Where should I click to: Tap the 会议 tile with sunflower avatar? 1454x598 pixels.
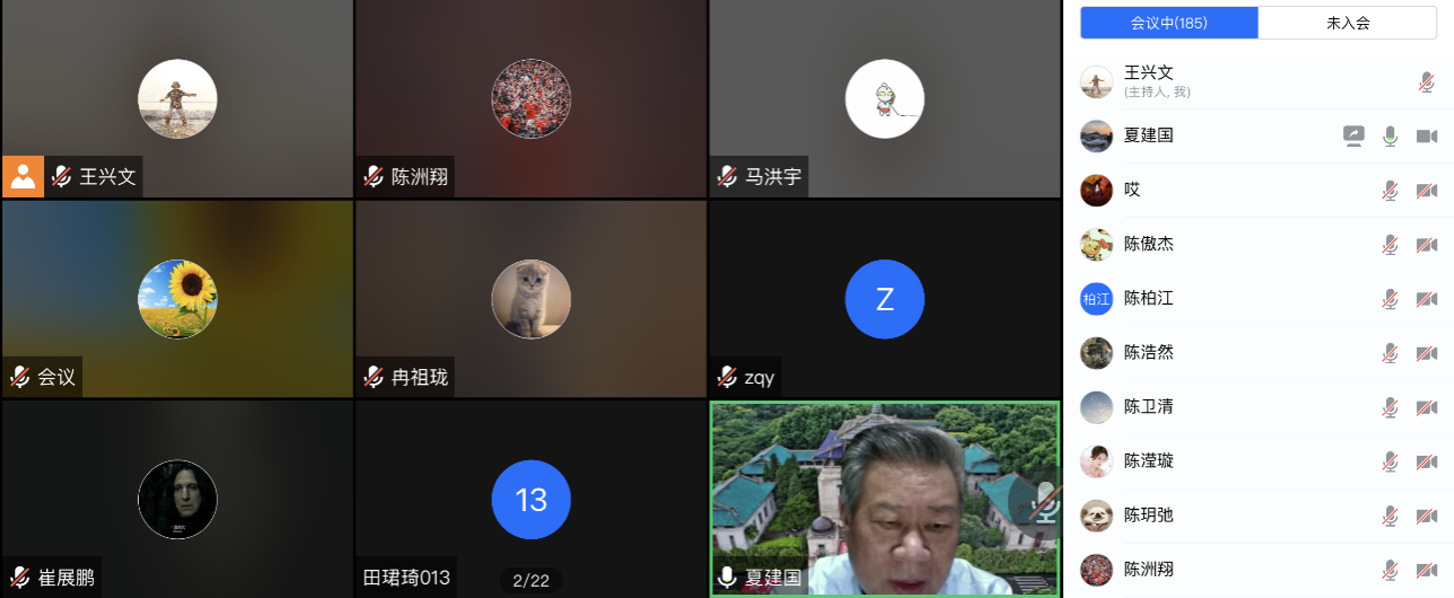point(177,299)
